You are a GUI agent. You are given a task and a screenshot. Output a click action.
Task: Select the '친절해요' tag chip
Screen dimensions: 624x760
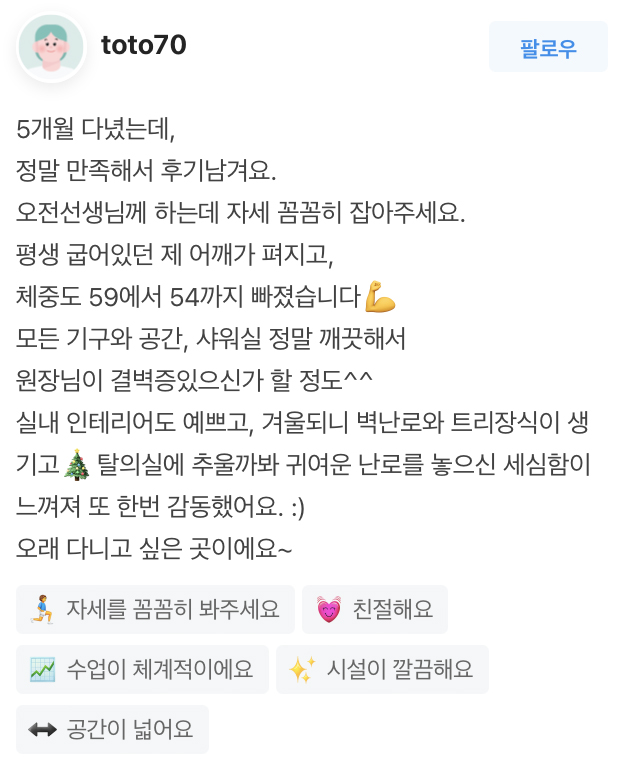point(374,610)
